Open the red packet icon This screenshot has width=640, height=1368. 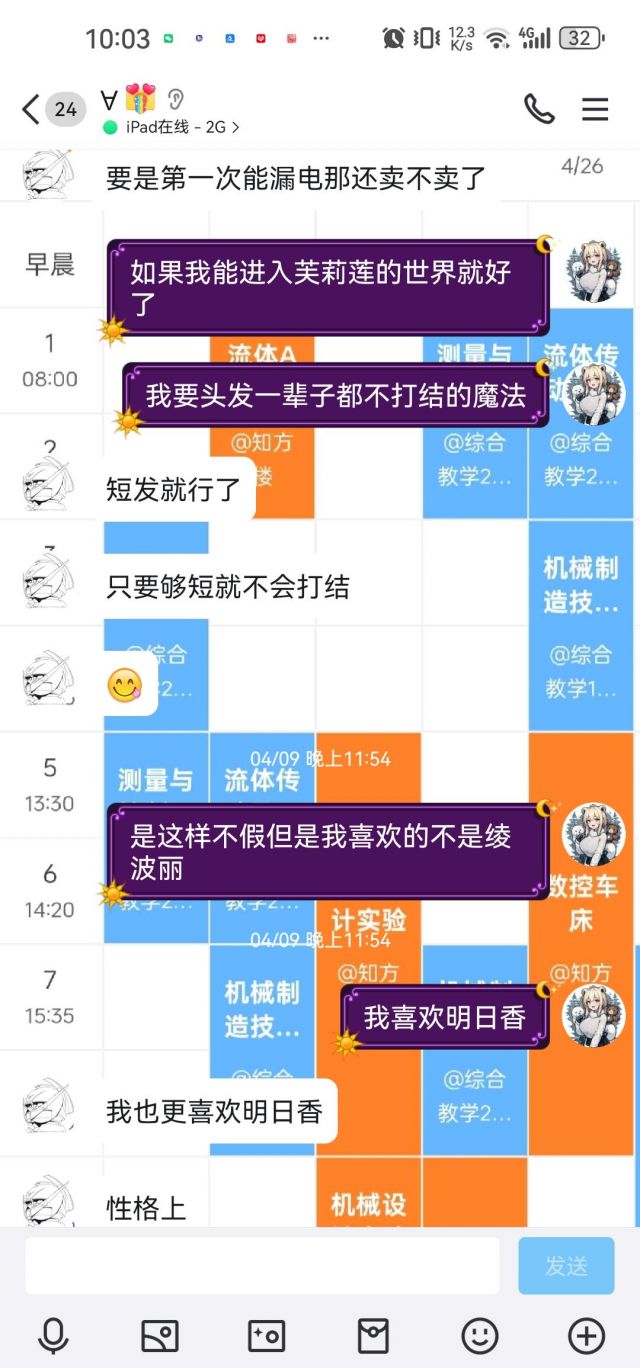pyautogui.click(x=373, y=1336)
